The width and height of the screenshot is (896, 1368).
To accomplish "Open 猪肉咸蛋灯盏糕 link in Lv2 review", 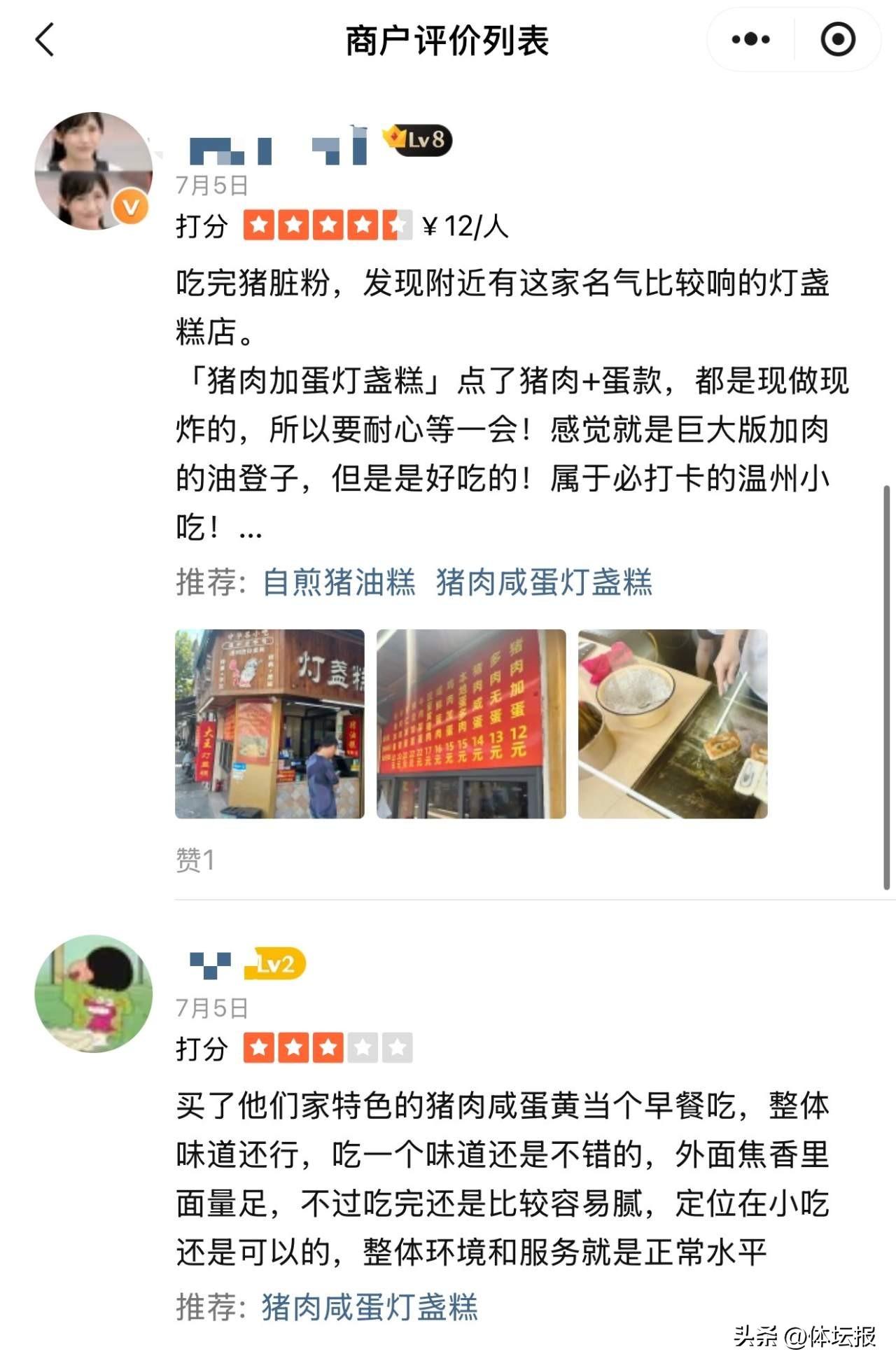I will click(x=370, y=1307).
